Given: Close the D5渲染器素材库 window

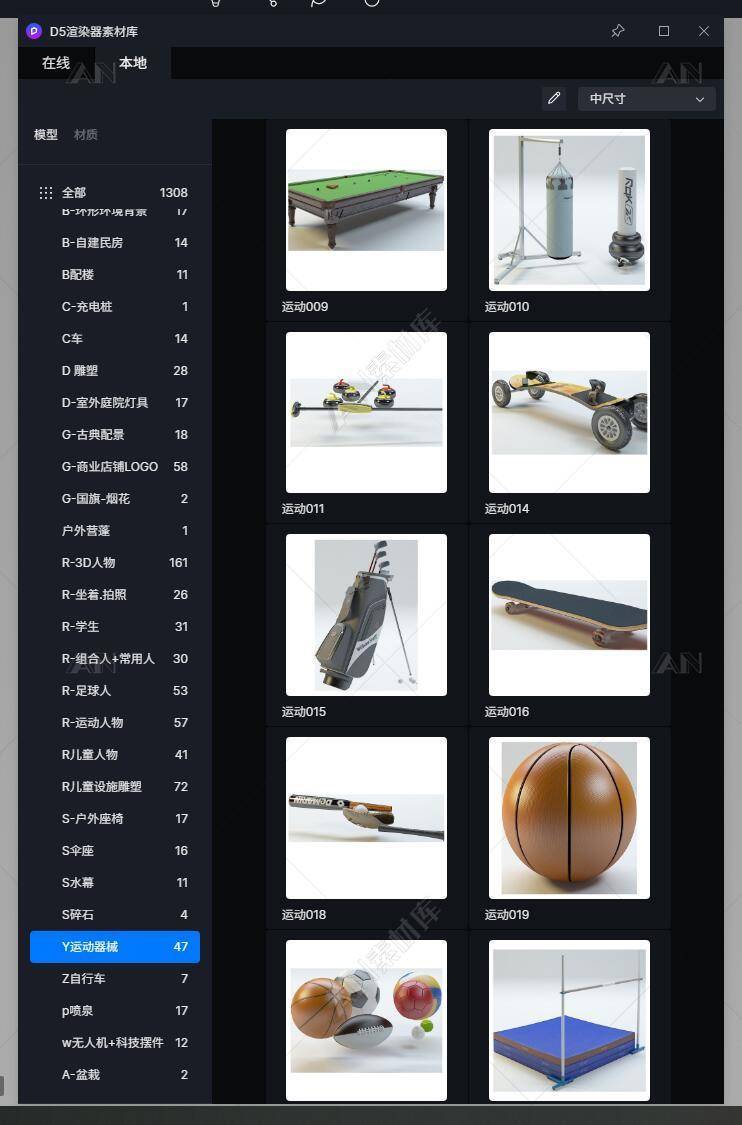Looking at the screenshot, I should [x=704, y=31].
